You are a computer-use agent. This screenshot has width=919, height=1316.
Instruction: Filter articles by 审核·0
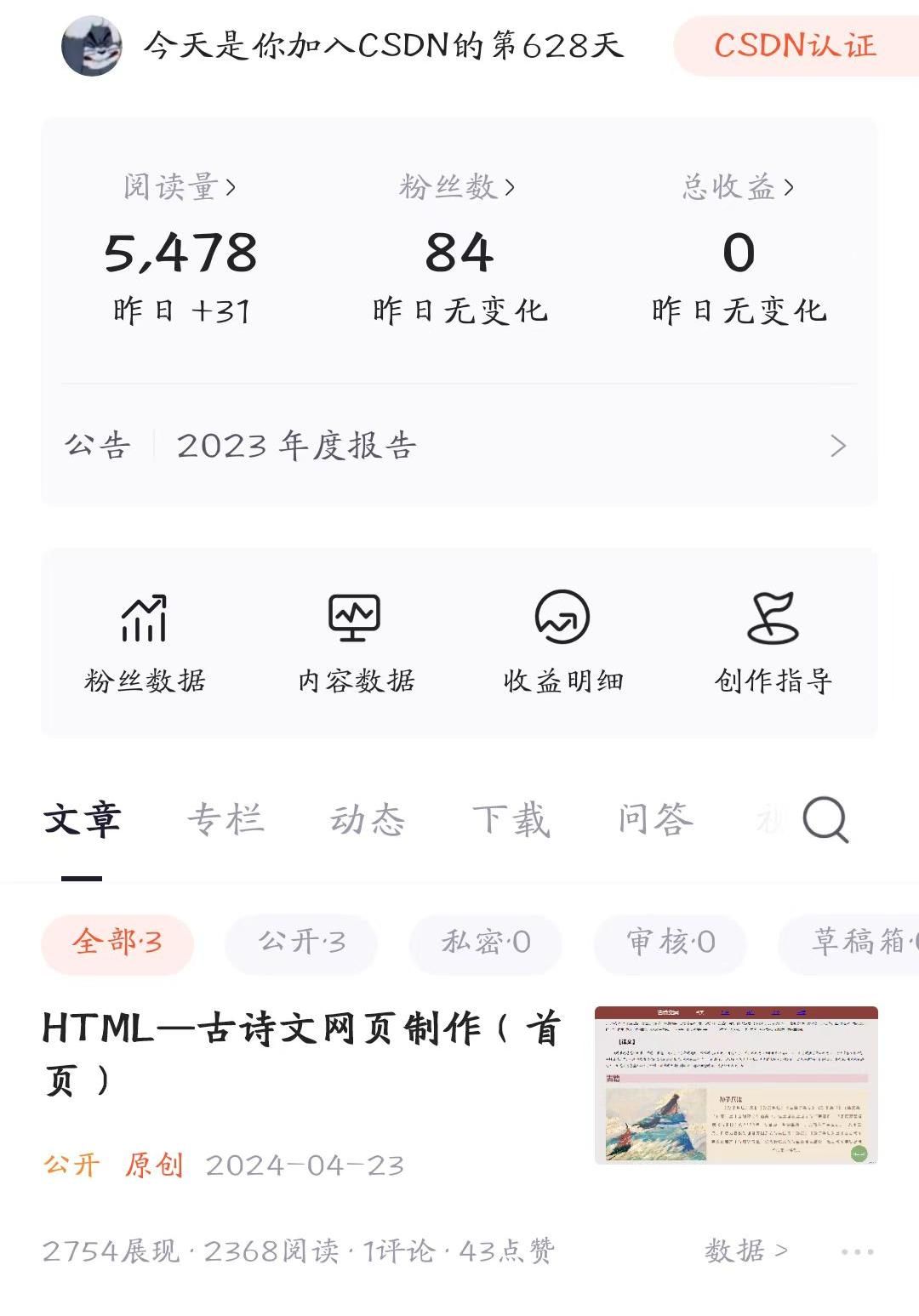coord(671,943)
